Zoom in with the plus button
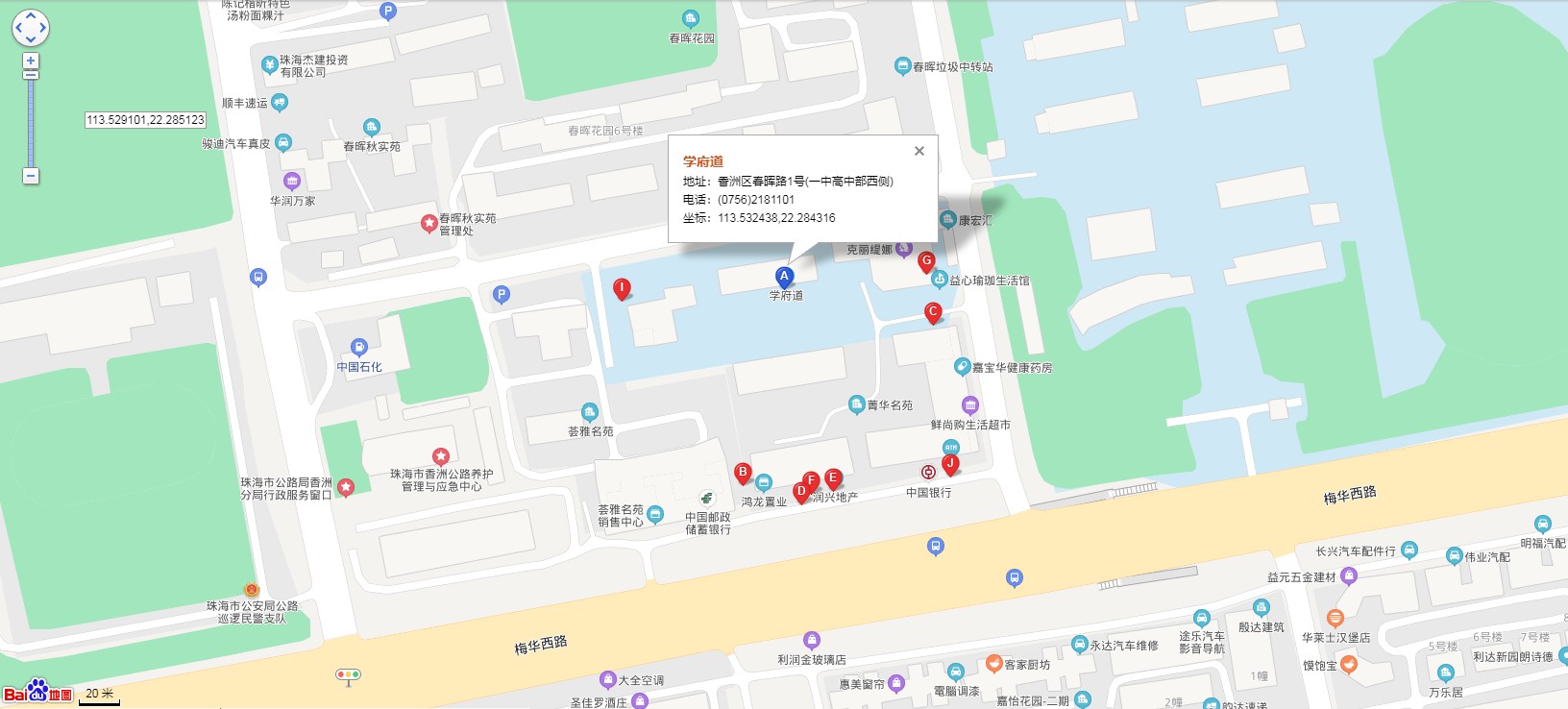The height and width of the screenshot is (709, 1568). (x=31, y=61)
